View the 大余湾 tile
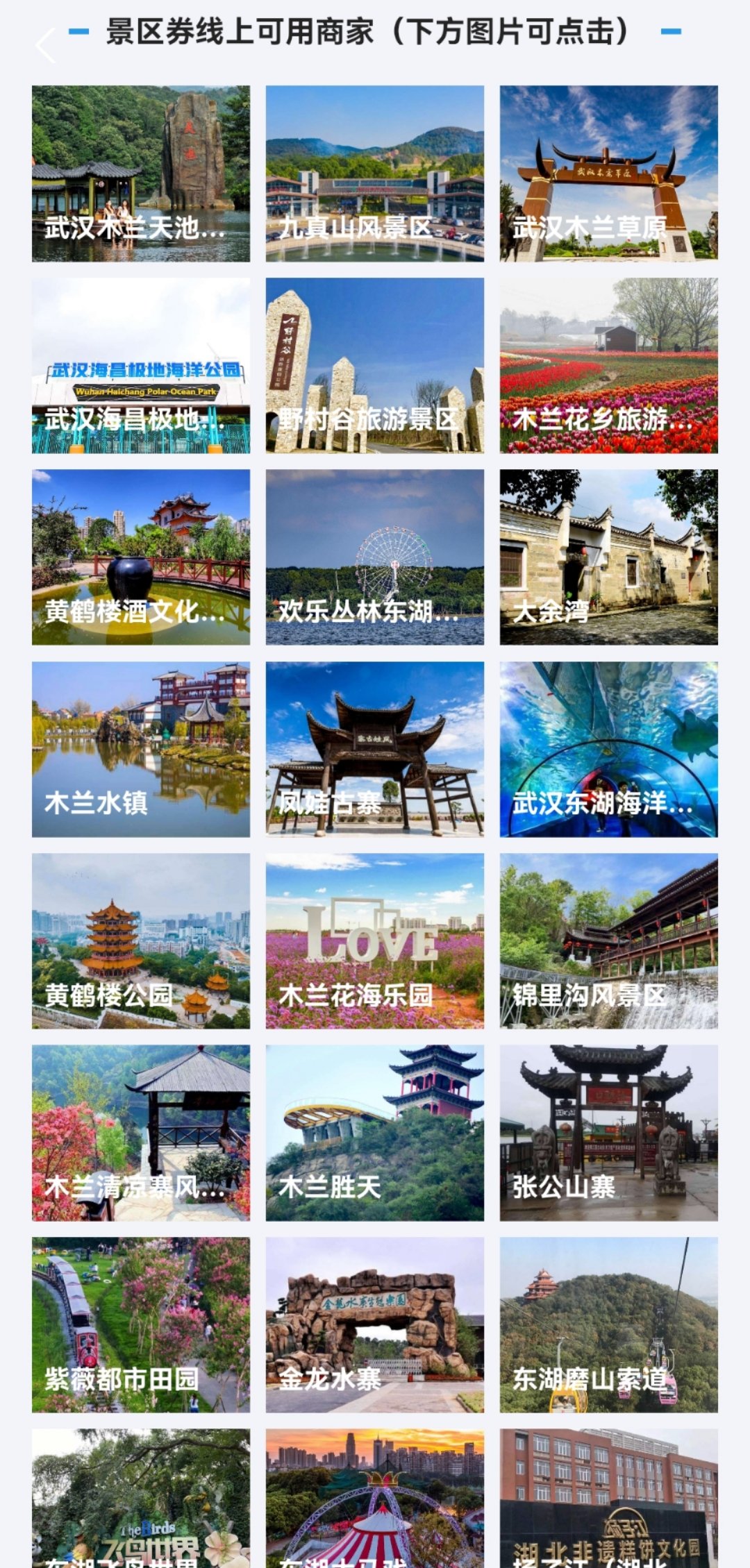This screenshot has height=1568, width=750. pyautogui.click(x=608, y=557)
